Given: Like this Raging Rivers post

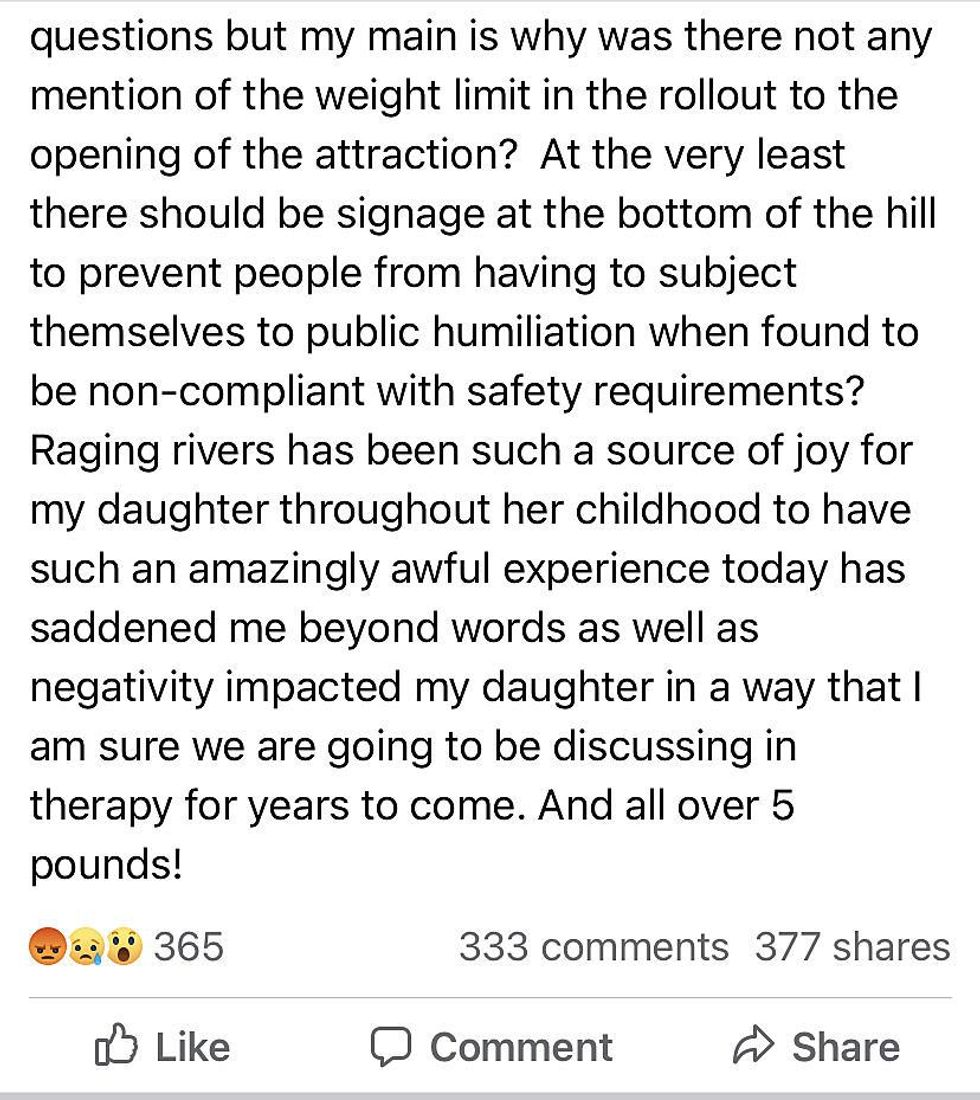Looking at the screenshot, I should 161,1047.
